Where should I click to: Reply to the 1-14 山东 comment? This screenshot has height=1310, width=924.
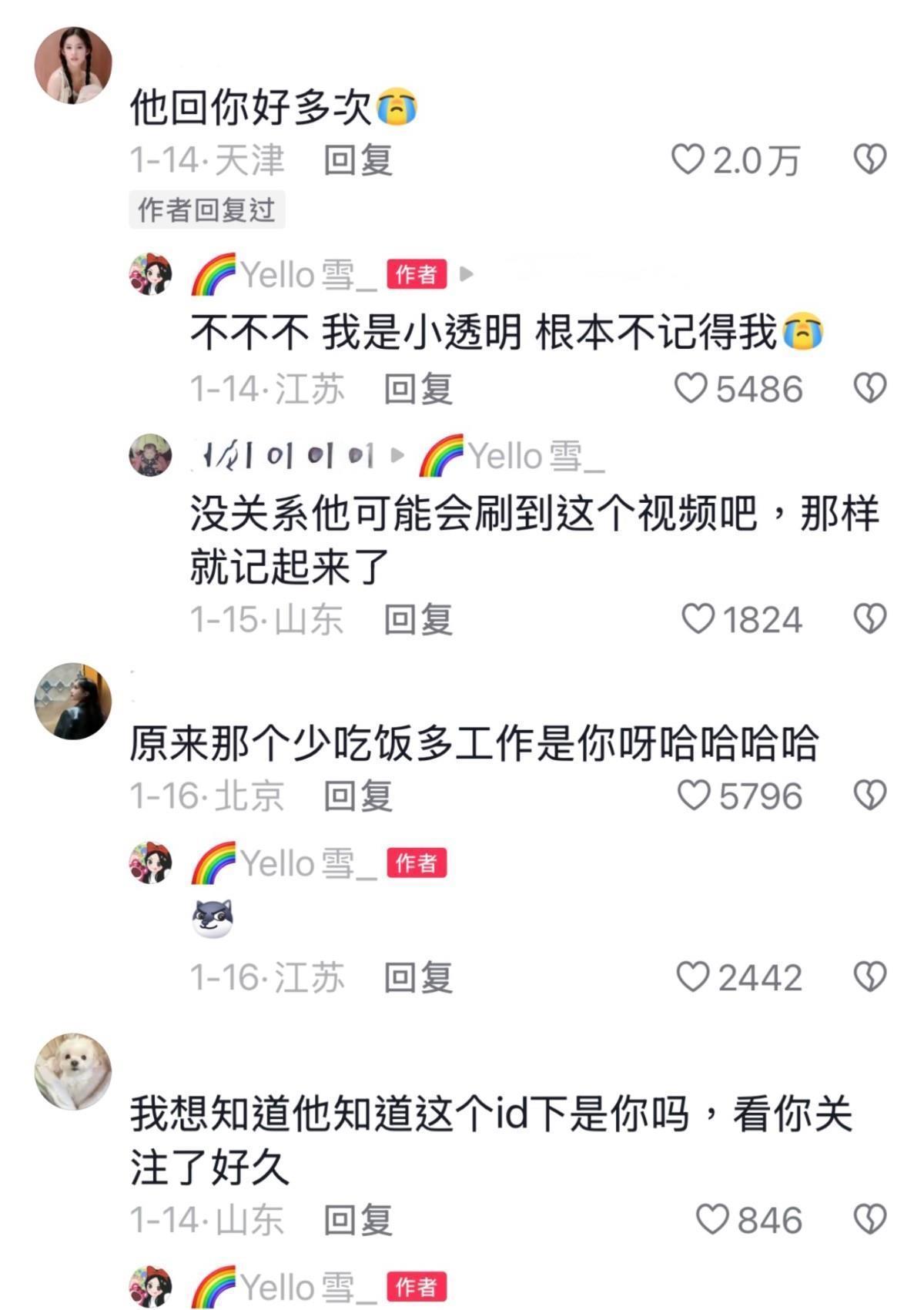[x=358, y=1220]
